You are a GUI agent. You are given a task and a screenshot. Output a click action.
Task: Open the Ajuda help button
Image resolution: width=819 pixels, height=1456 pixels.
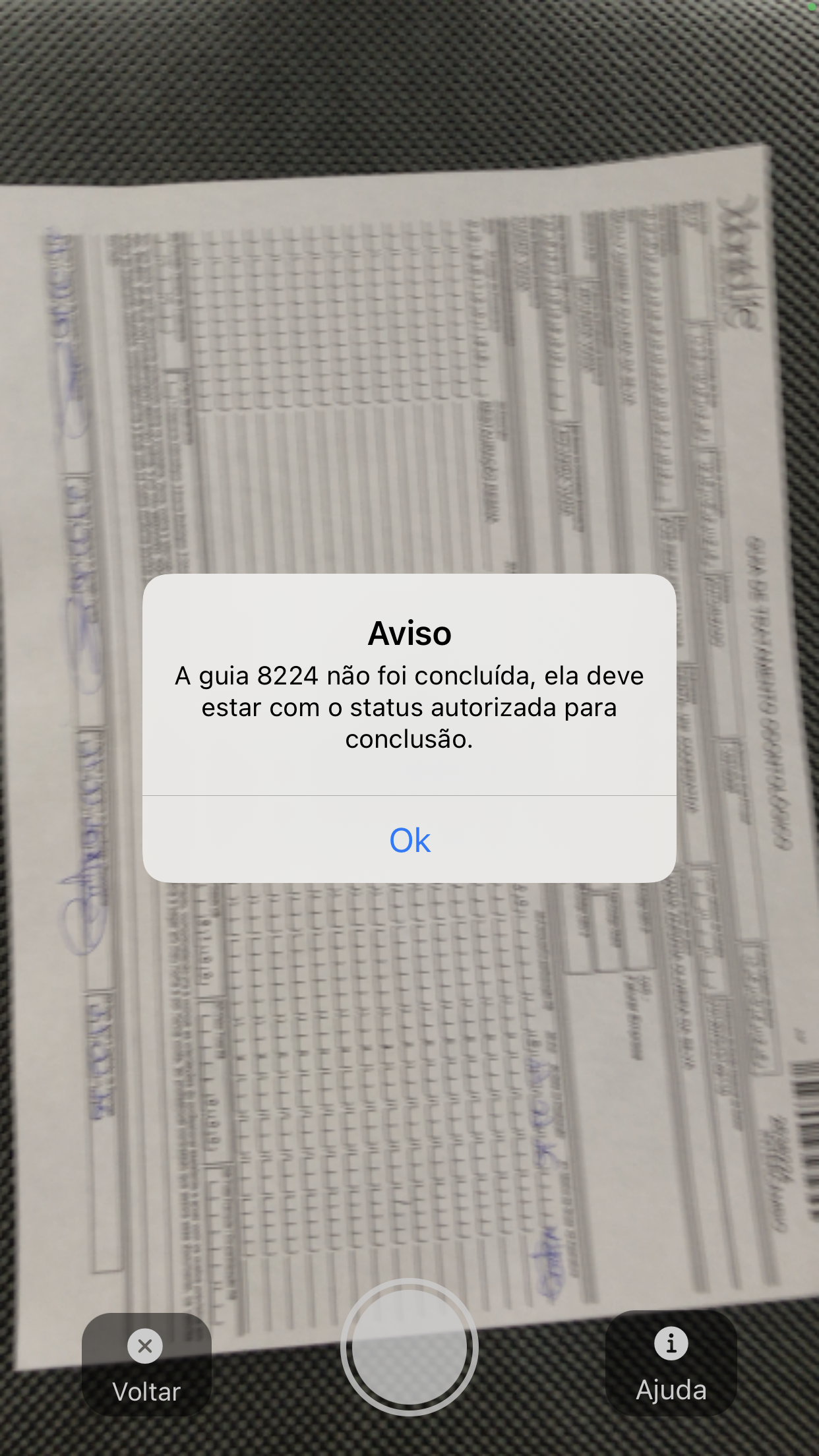pyautogui.click(x=671, y=1362)
